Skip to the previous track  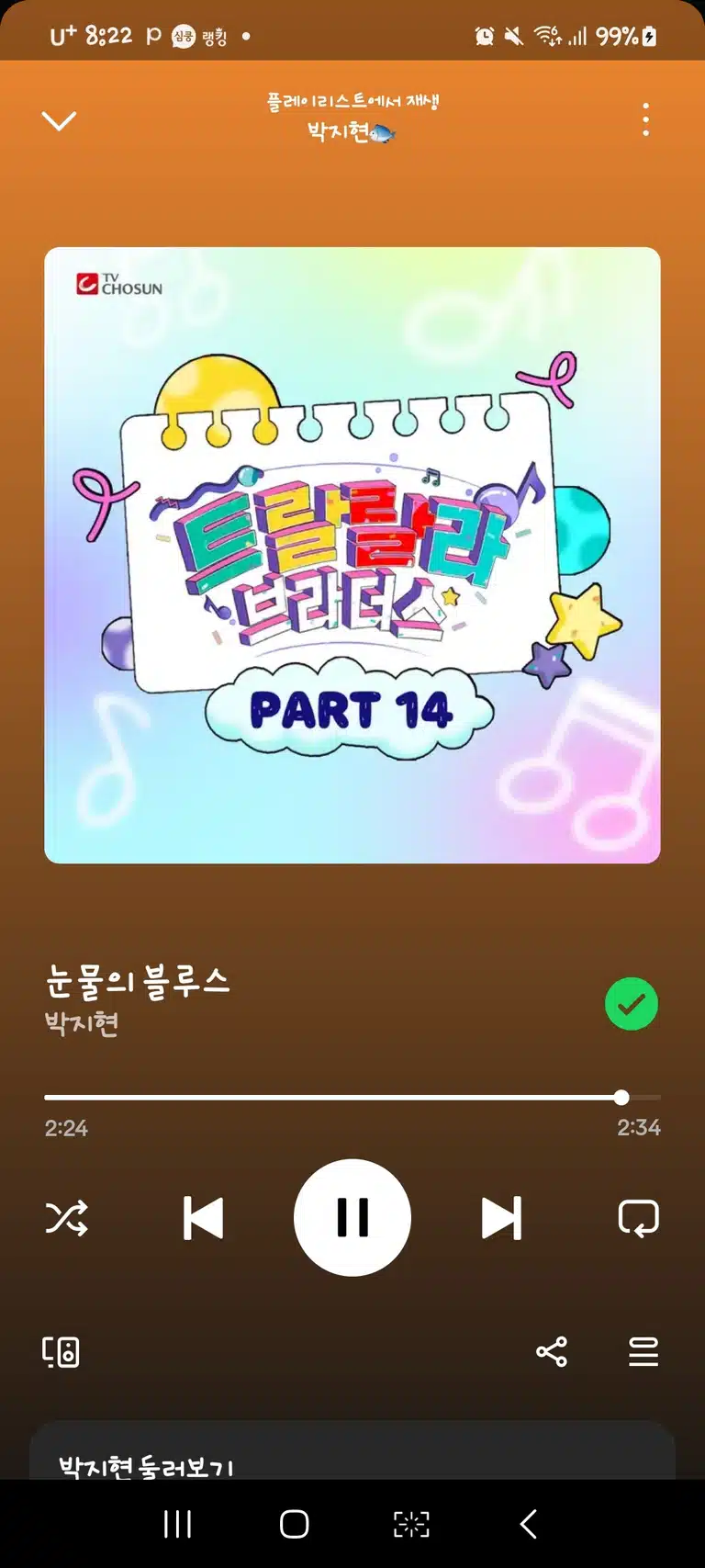[x=204, y=1218]
